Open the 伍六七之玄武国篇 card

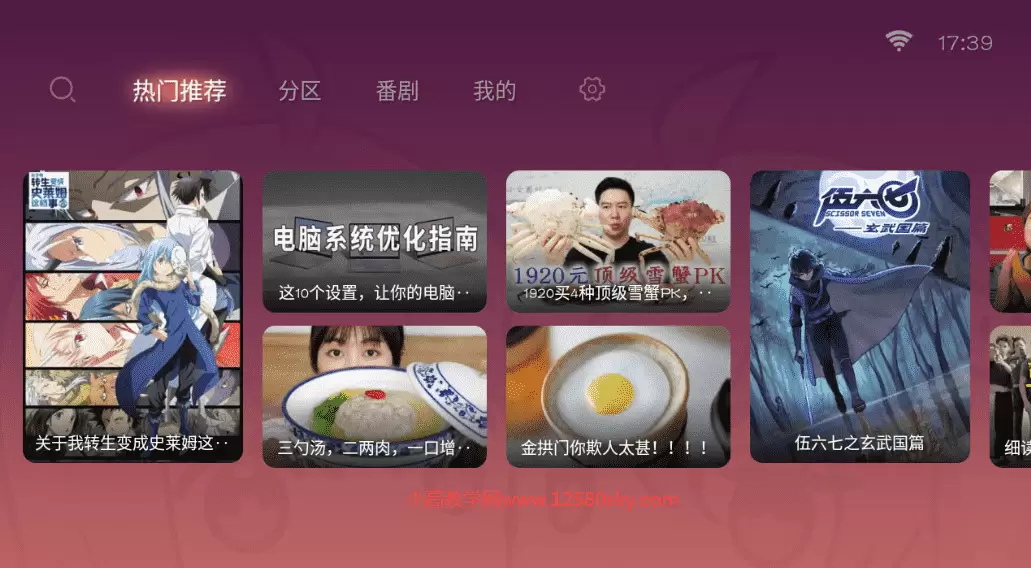pos(860,316)
